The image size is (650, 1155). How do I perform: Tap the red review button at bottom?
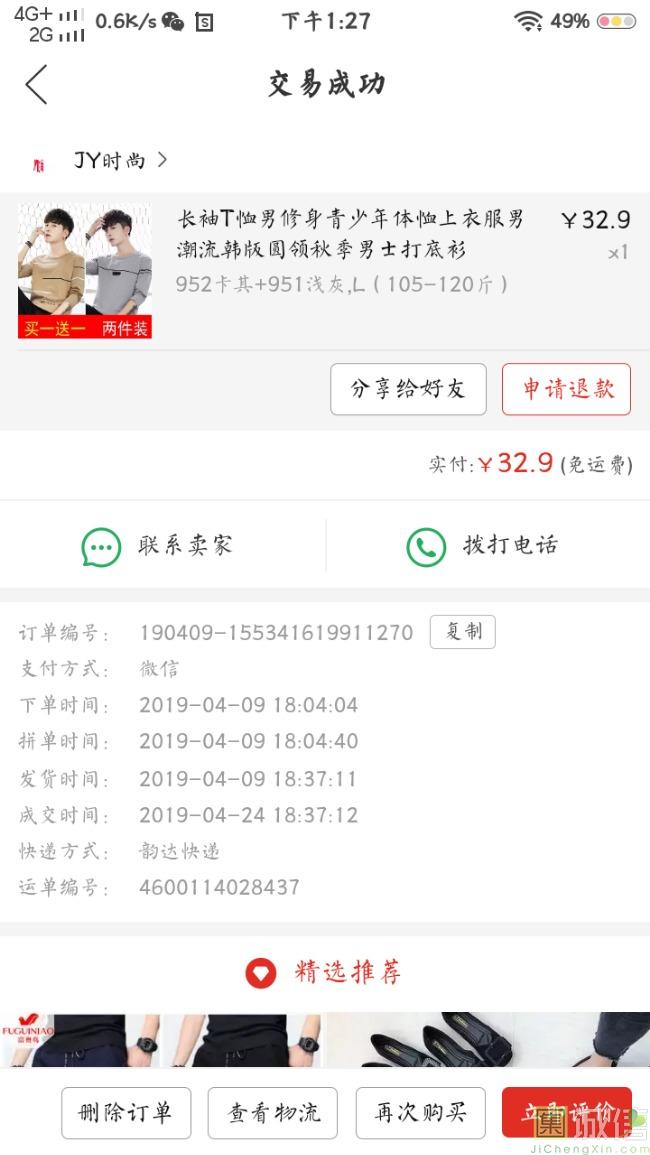[x=566, y=1113]
